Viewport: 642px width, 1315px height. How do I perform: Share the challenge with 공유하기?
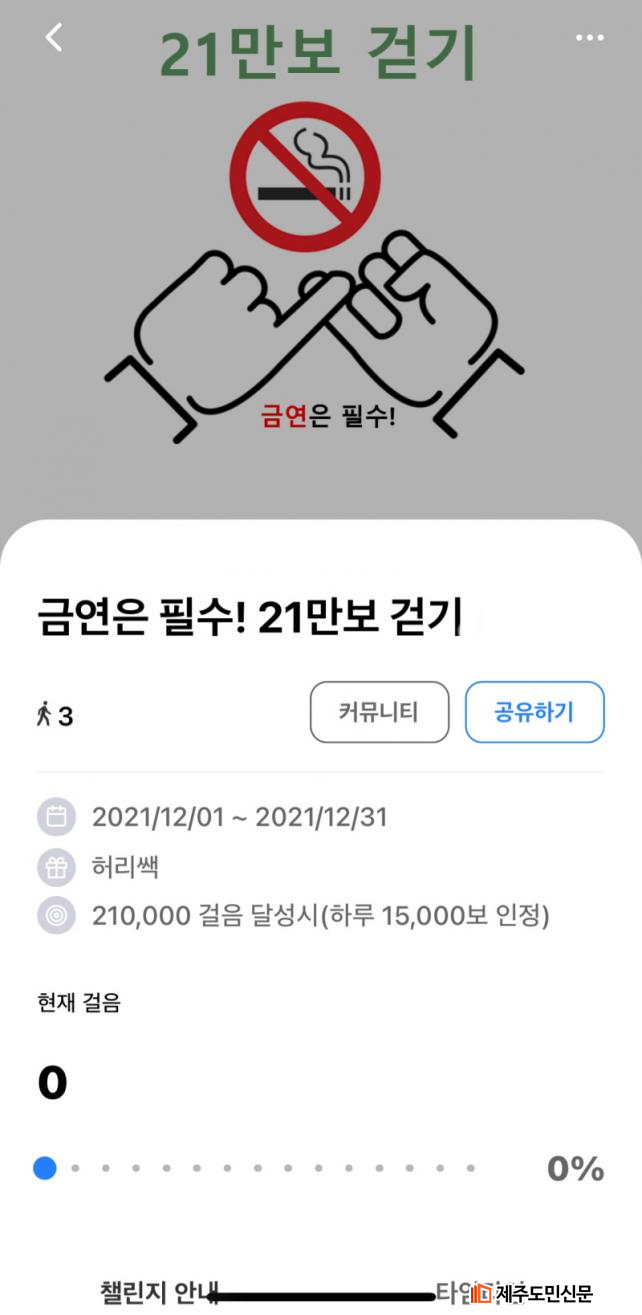click(534, 712)
